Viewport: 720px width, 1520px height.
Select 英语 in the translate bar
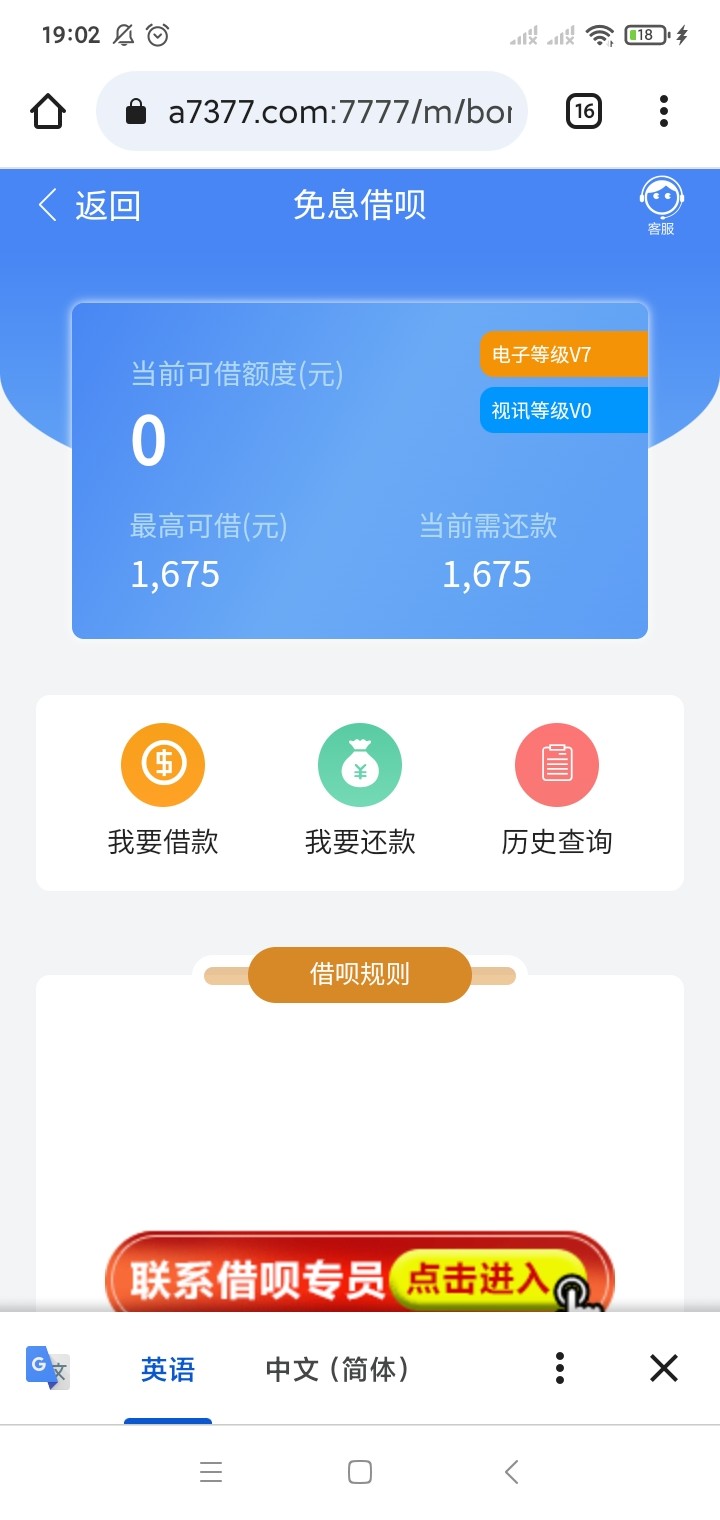click(168, 1369)
